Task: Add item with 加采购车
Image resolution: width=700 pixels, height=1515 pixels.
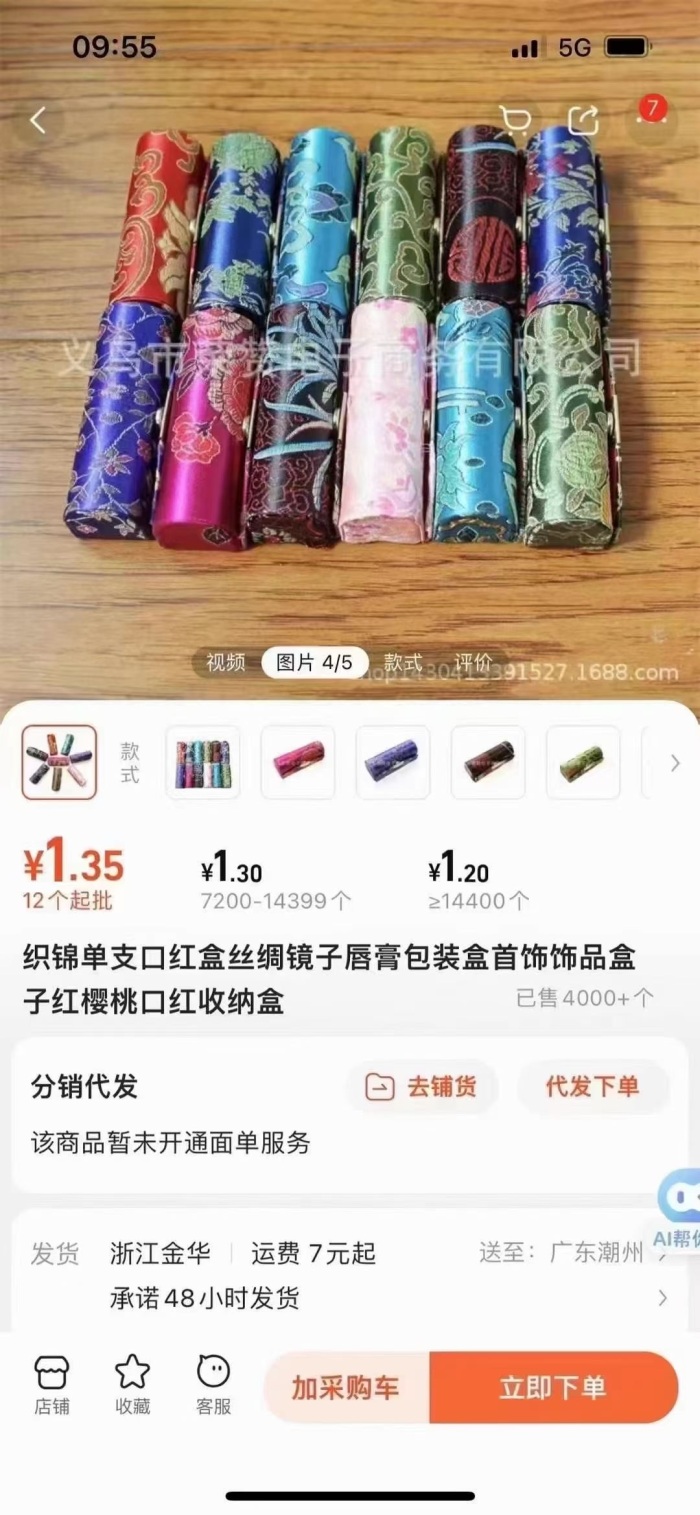Action: click(x=346, y=1387)
